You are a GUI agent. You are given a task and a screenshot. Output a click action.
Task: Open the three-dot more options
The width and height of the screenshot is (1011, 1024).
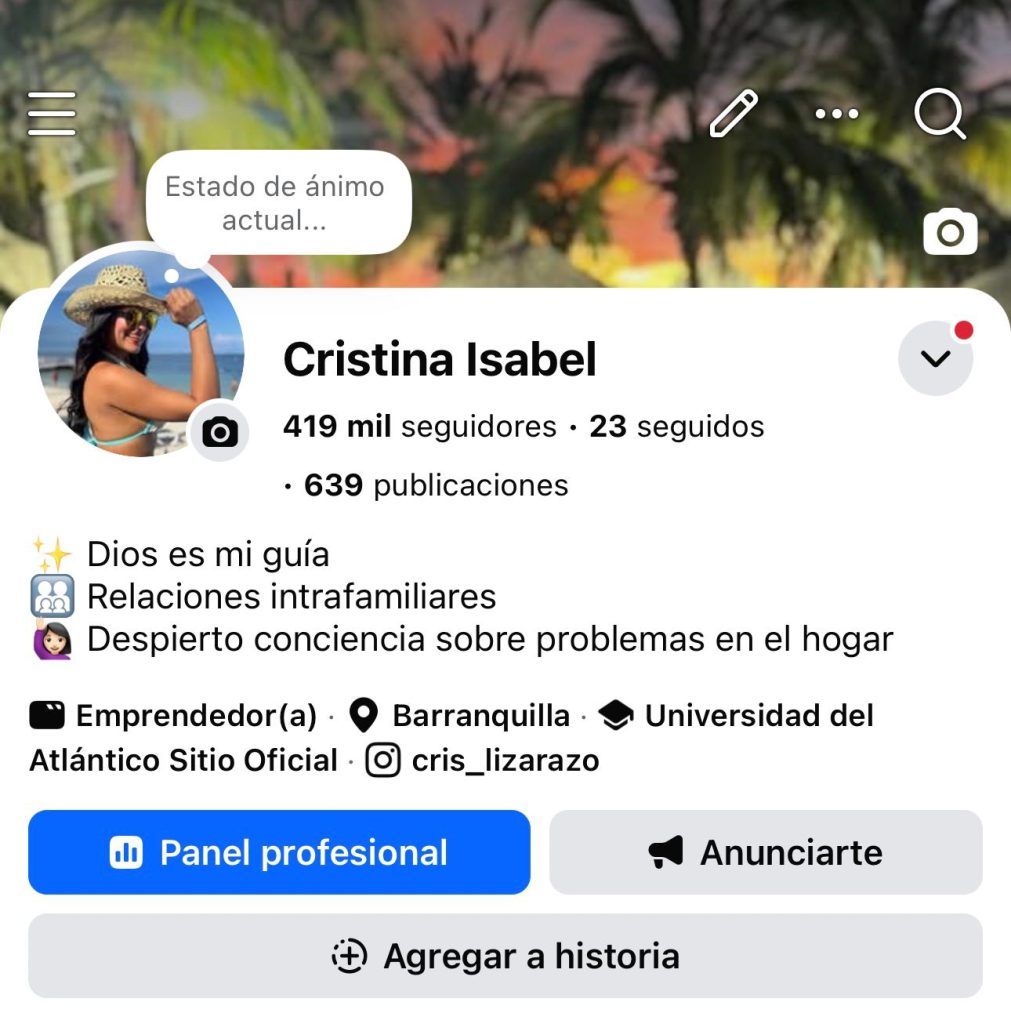(x=837, y=114)
